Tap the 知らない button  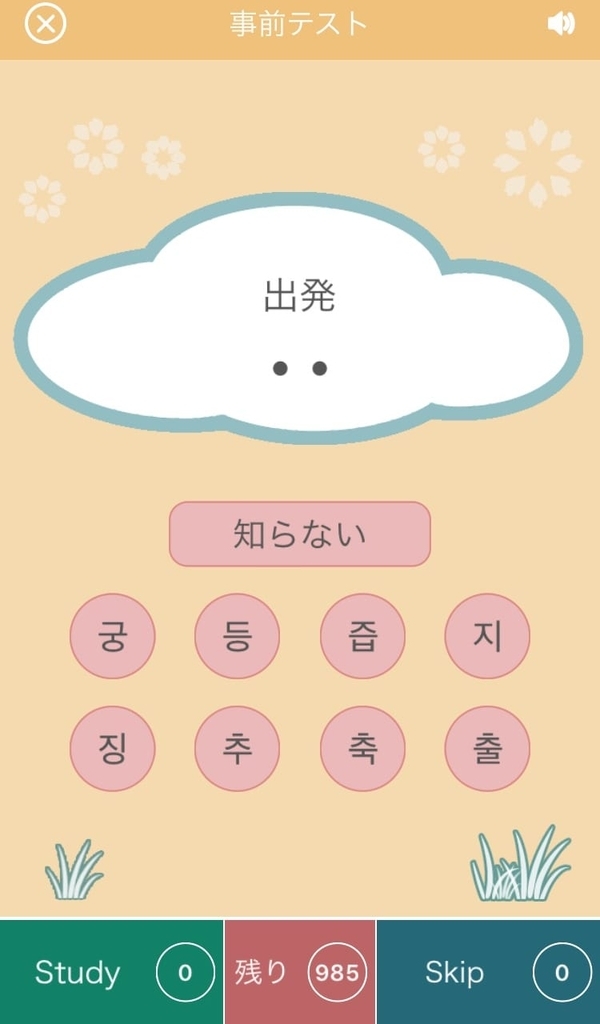click(299, 534)
